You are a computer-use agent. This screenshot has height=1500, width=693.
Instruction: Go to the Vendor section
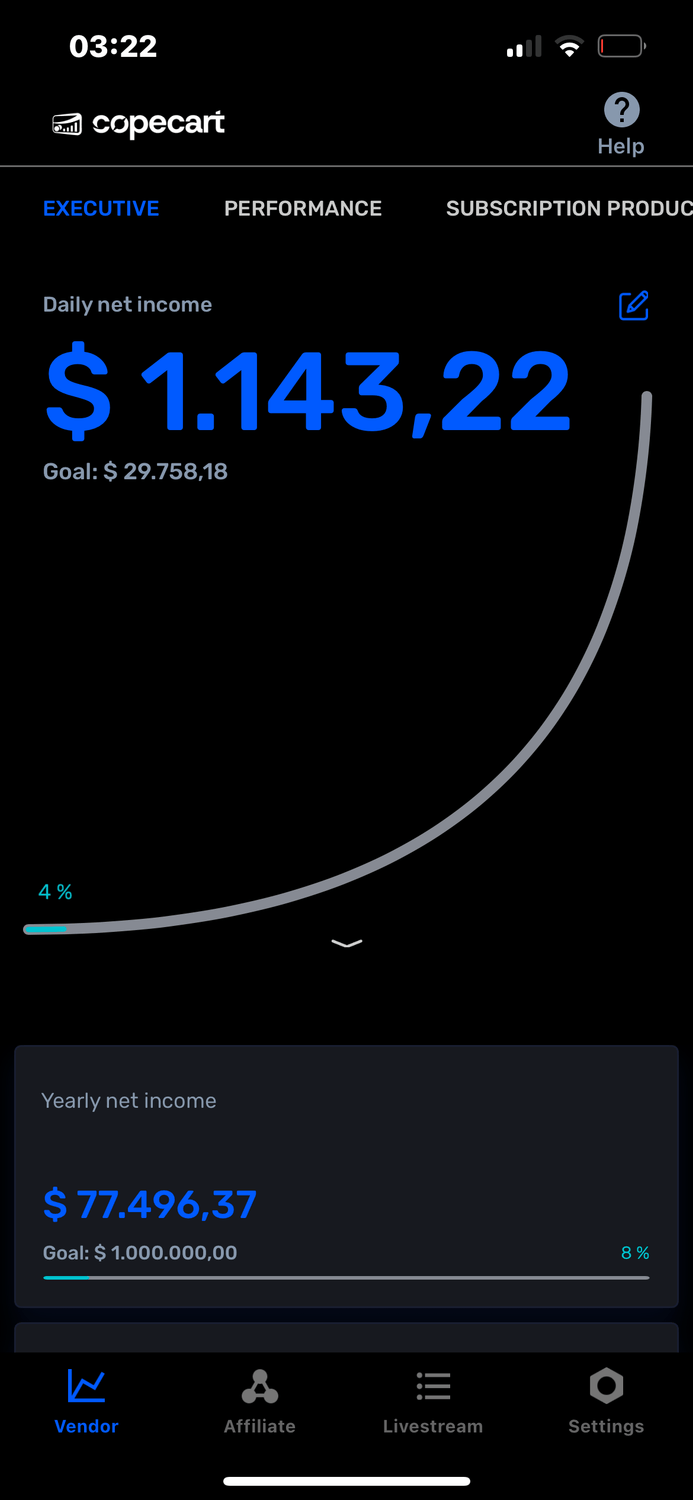click(x=86, y=1401)
